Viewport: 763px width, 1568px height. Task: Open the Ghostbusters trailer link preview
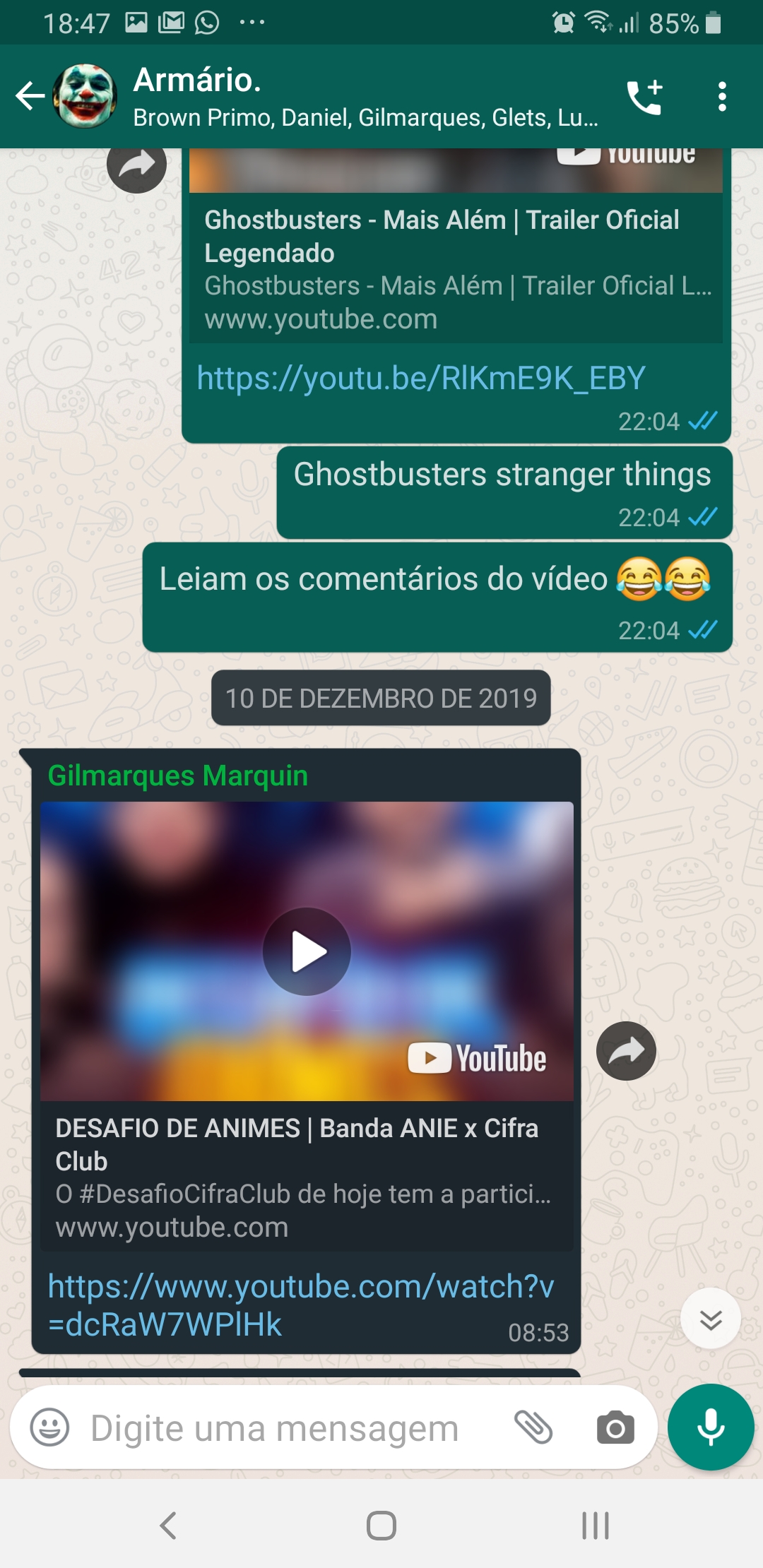(456, 268)
